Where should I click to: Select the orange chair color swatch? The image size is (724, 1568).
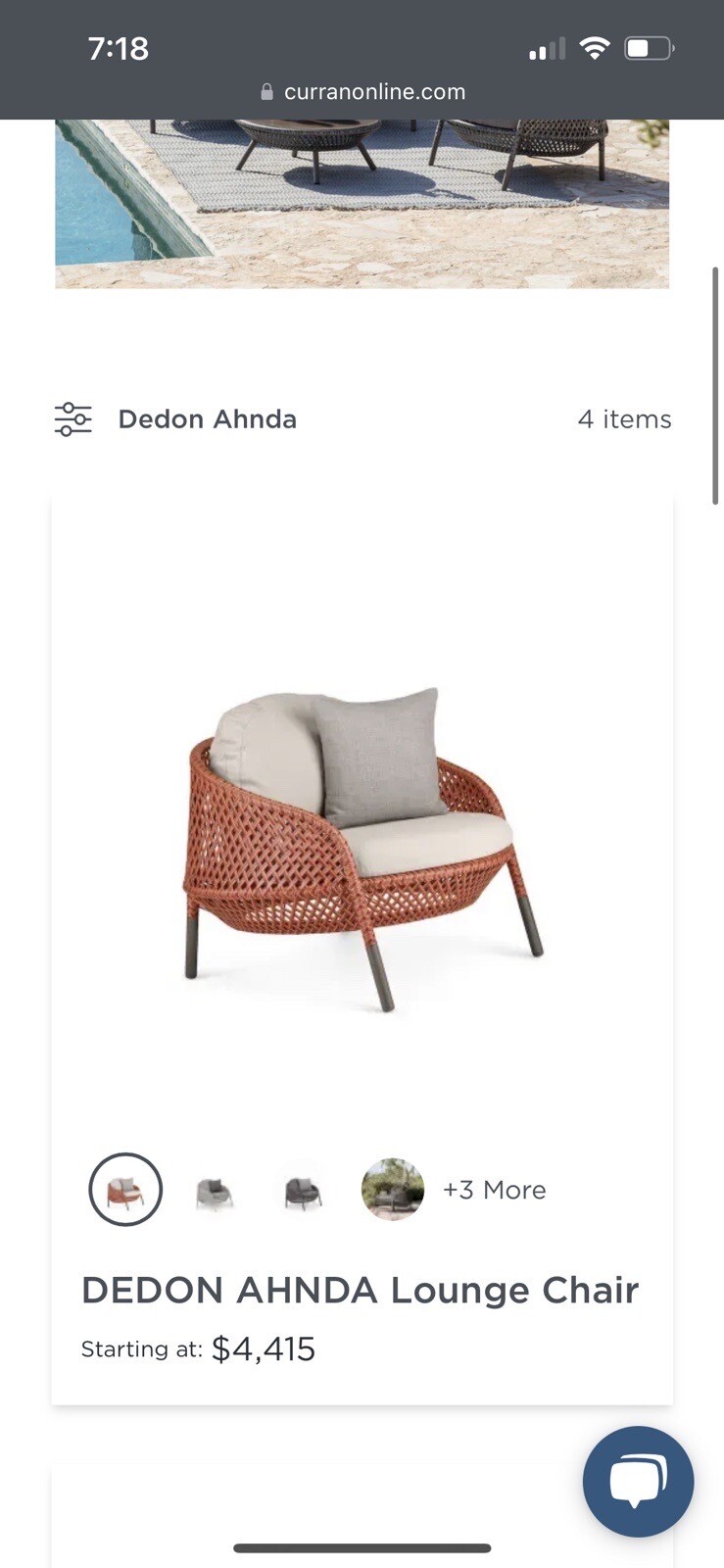(x=125, y=1190)
